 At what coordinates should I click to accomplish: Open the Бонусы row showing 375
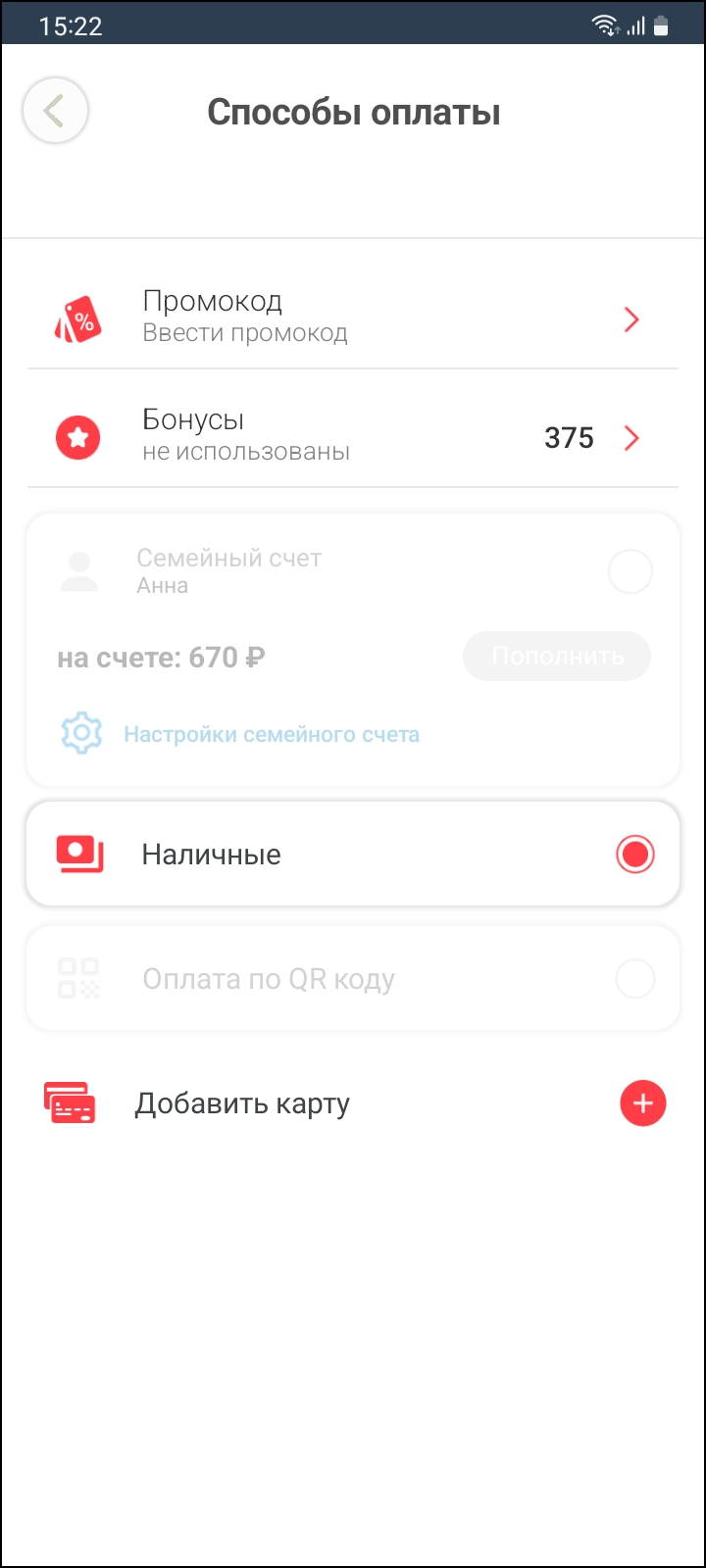click(353, 437)
